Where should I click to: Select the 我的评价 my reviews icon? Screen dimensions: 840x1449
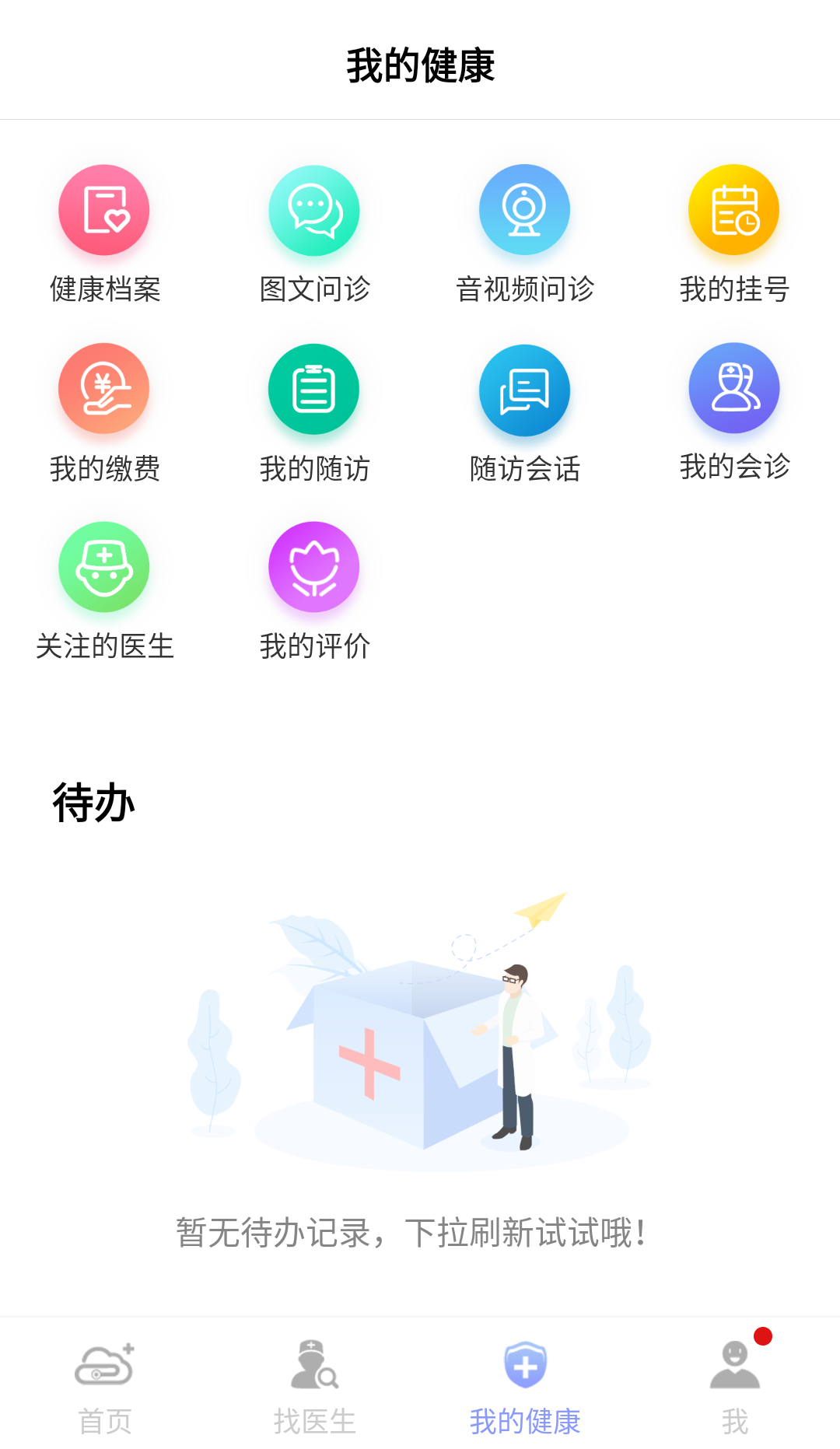point(314,567)
